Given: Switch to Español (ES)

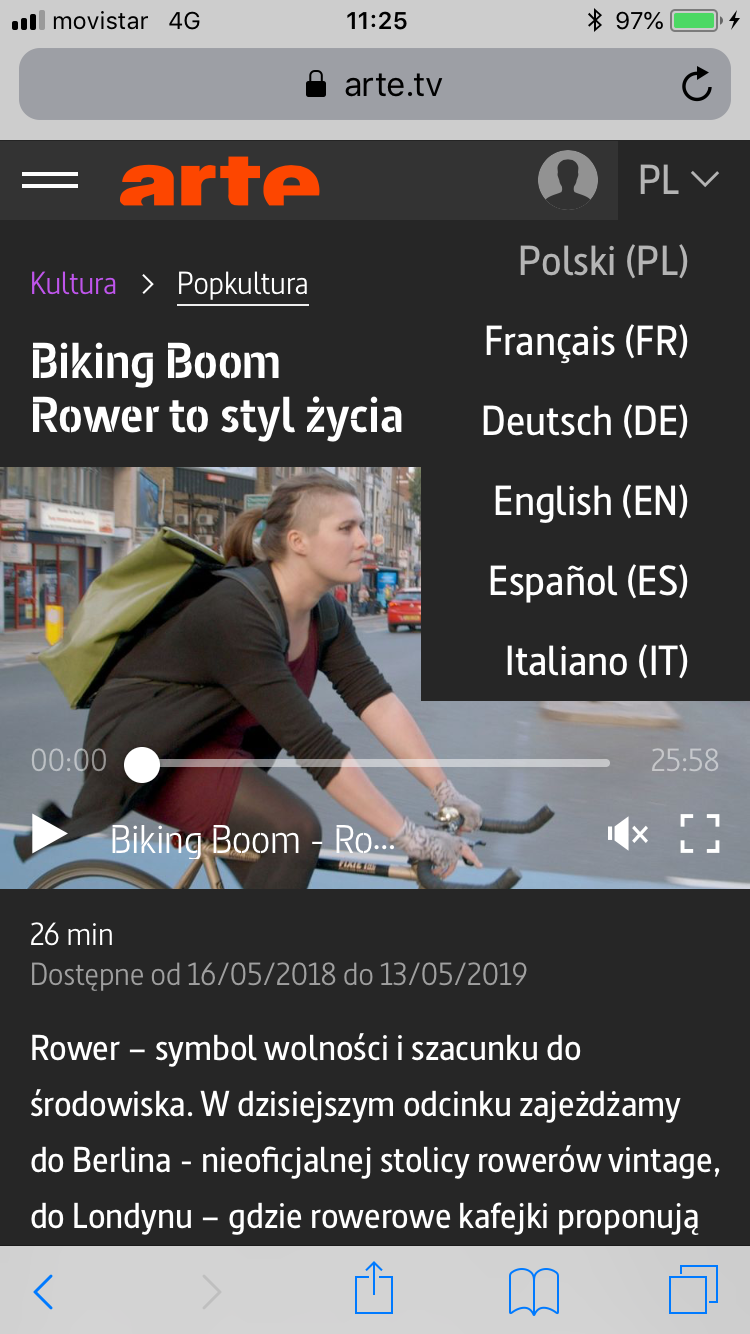Looking at the screenshot, I should tap(589, 581).
